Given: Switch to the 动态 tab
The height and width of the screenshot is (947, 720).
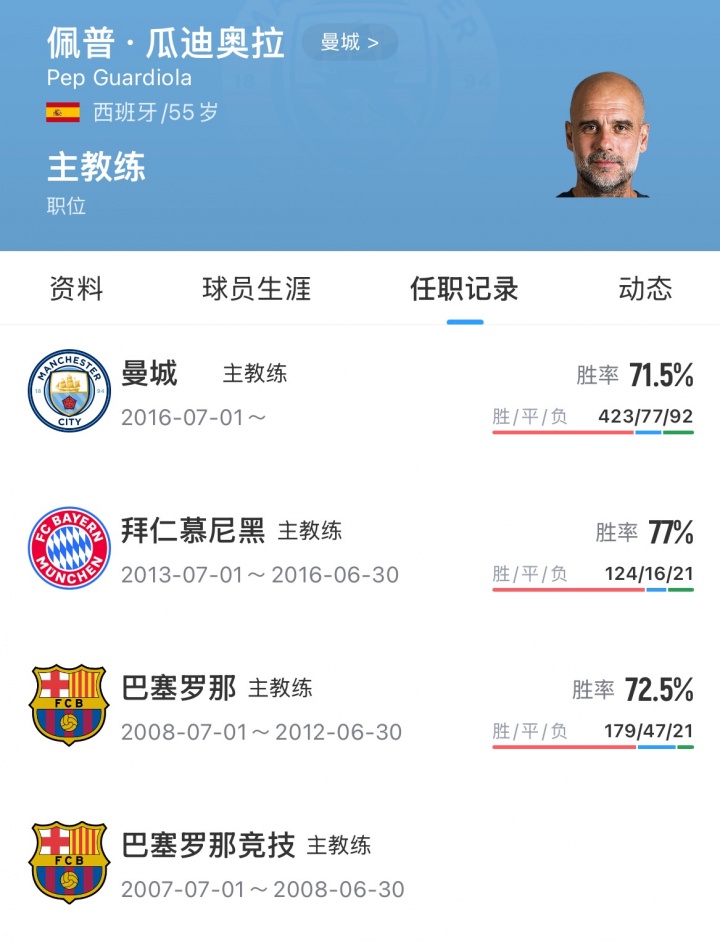Looking at the screenshot, I should 645,289.
